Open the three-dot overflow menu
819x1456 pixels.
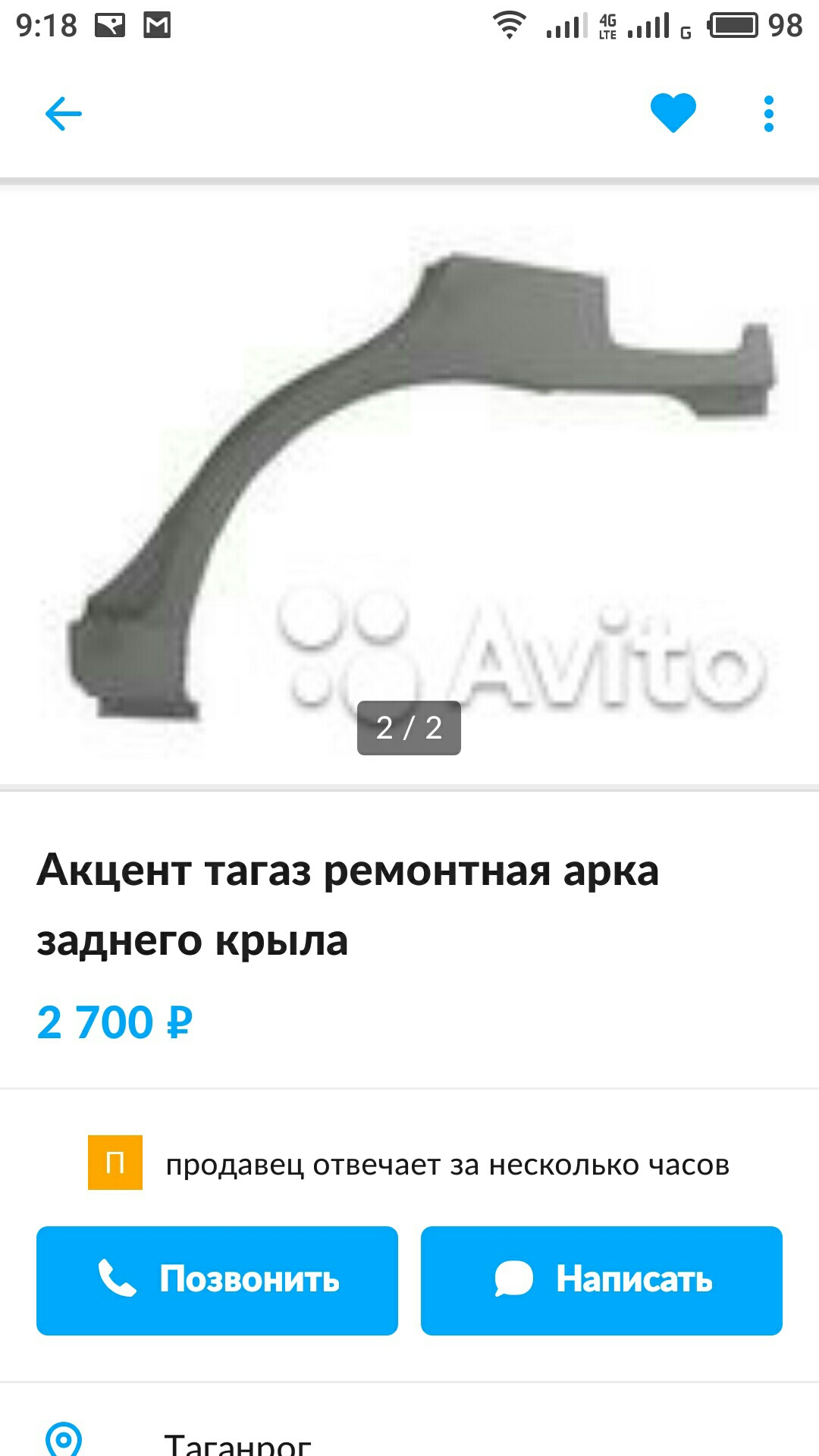coord(768,114)
